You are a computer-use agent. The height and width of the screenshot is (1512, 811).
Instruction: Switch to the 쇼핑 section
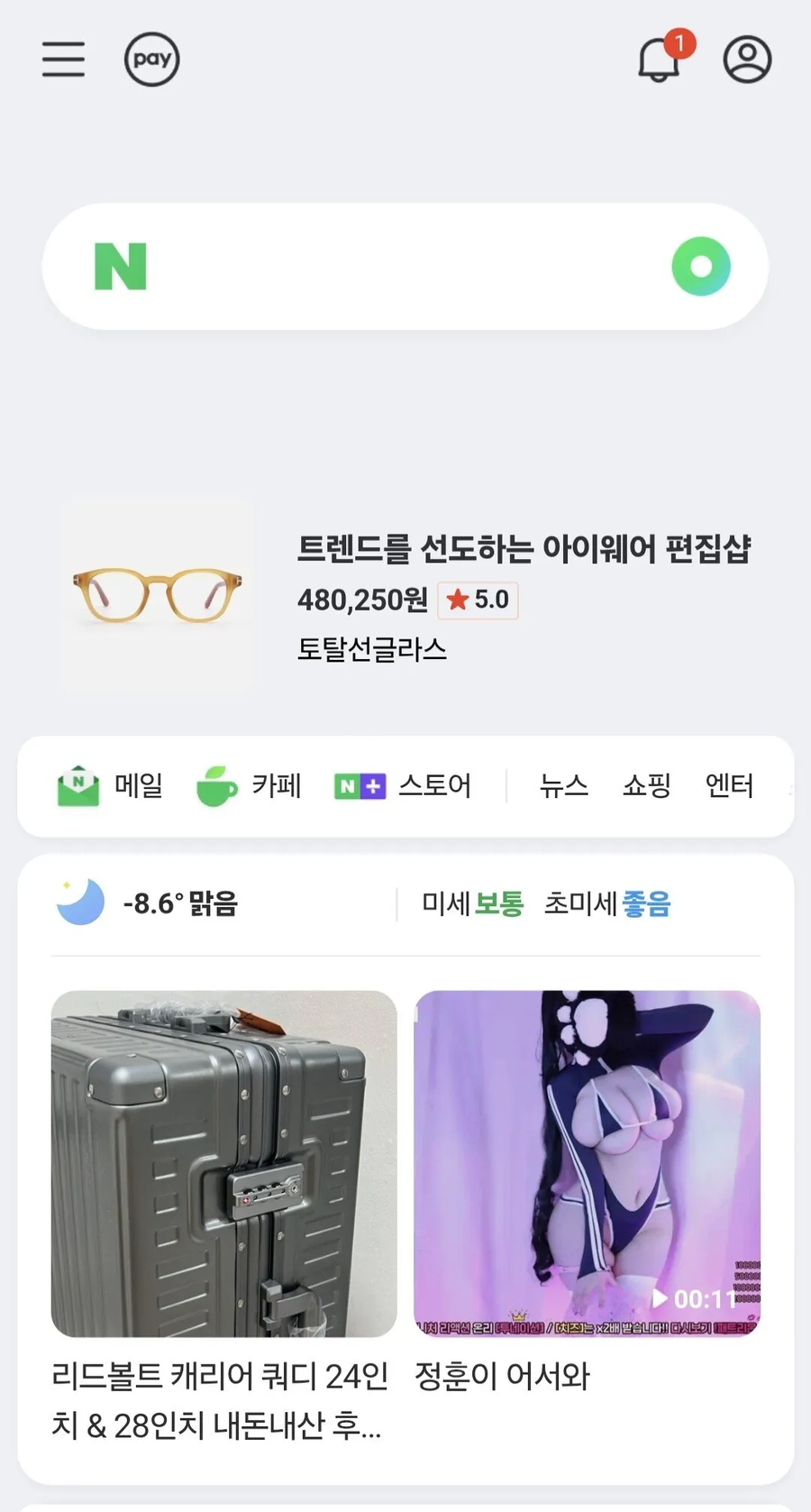(x=645, y=785)
